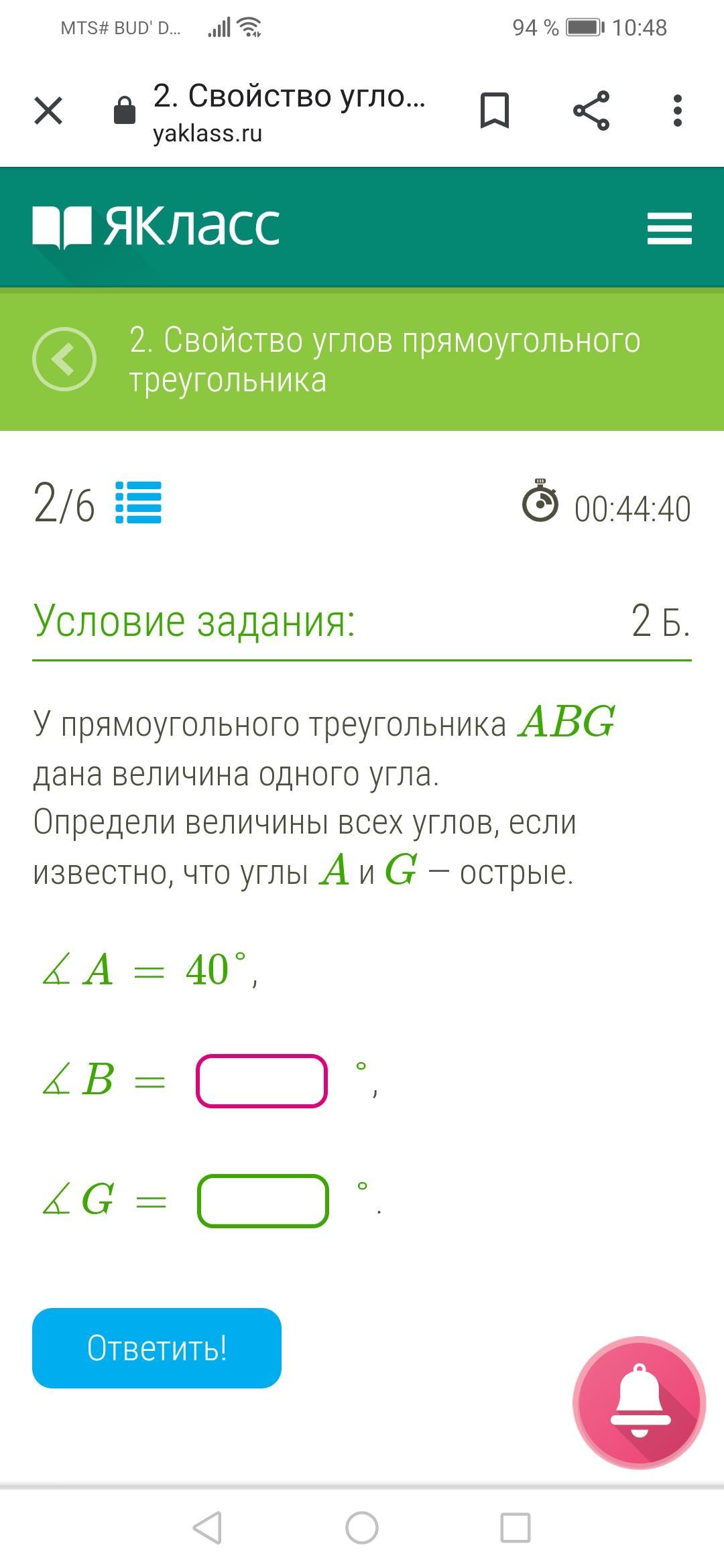Viewport: 724px width, 1568px height.
Task: Go back using the green circle arrow
Action: [64, 359]
